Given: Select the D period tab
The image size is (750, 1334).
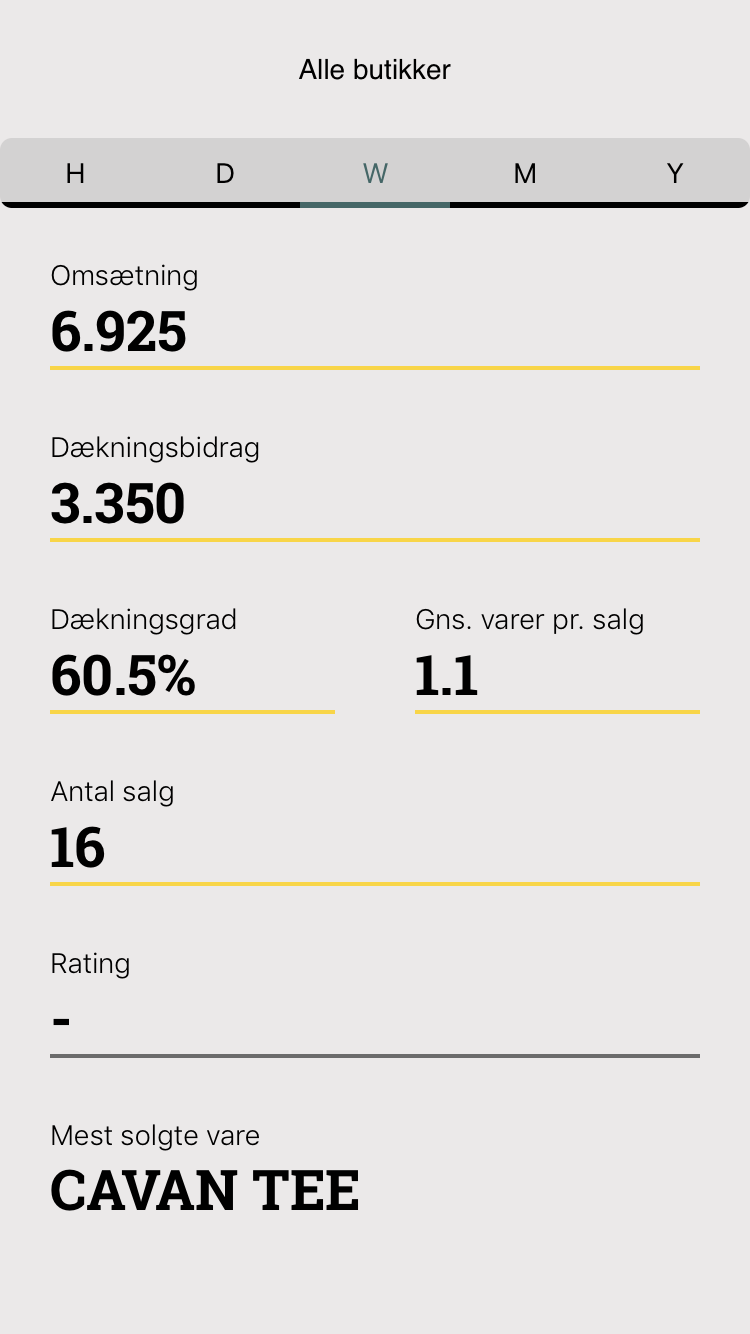Looking at the screenshot, I should [x=225, y=173].
